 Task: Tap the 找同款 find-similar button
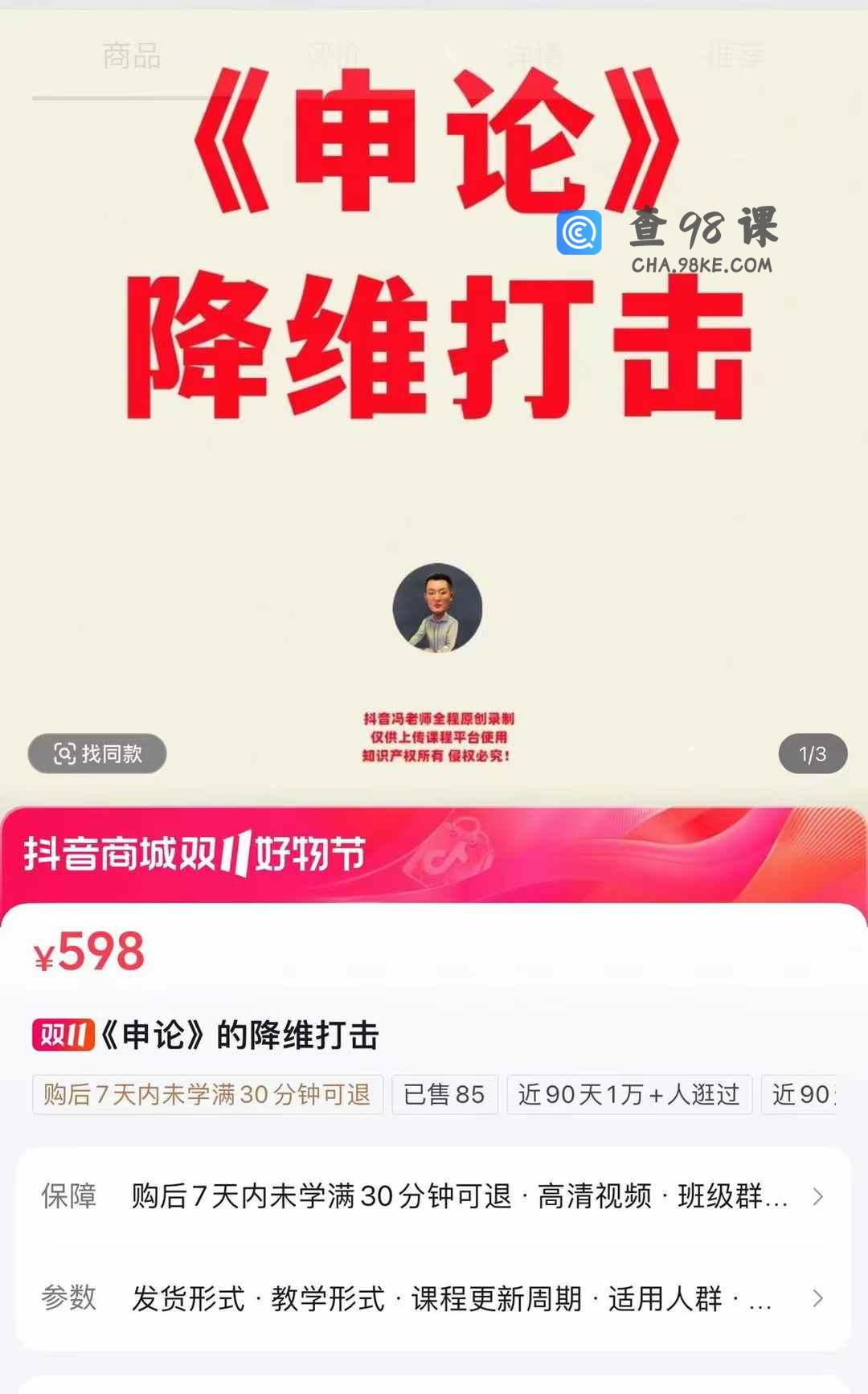coord(97,753)
